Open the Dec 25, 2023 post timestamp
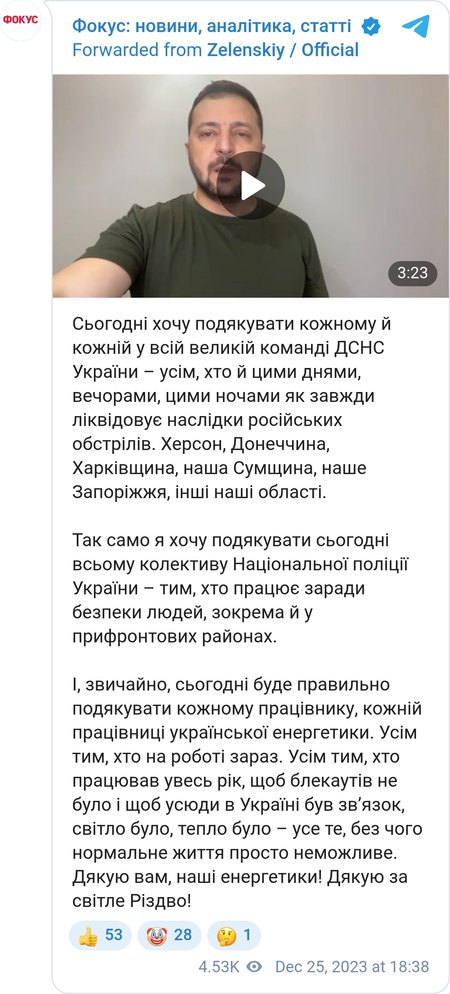This screenshot has height=994, width=450. (x=352, y=967)
